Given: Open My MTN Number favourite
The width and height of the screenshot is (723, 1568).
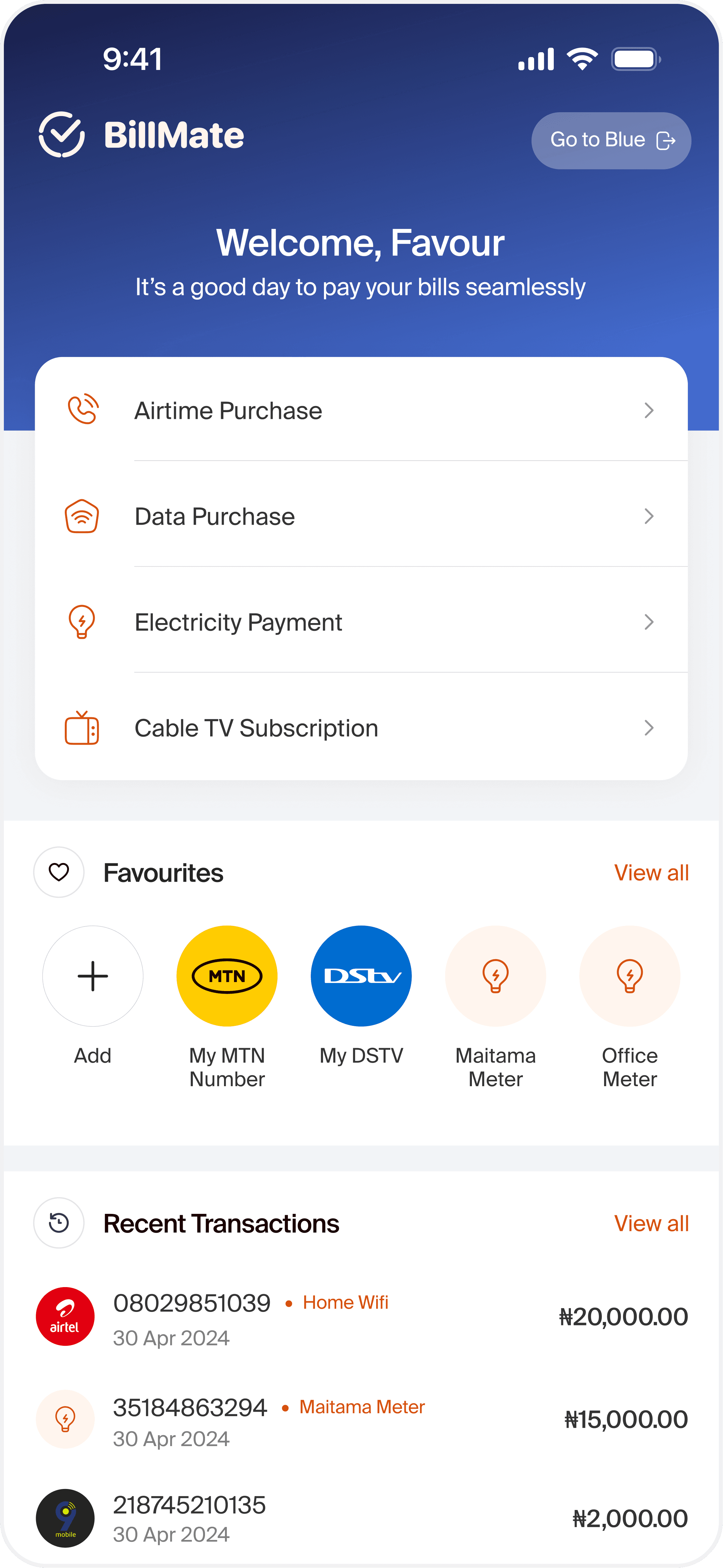Looking at the screenshot, I should [227, 976].
